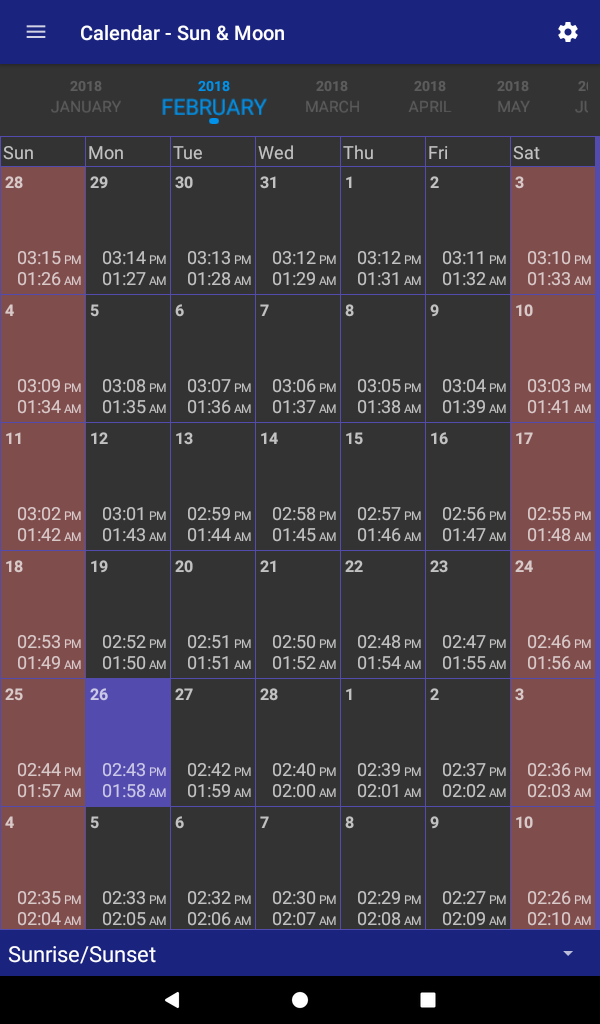The width and height of the screenshot is (600, 1024).
Task: Open the day showing 02:30 PM
Action: point(298,868)
